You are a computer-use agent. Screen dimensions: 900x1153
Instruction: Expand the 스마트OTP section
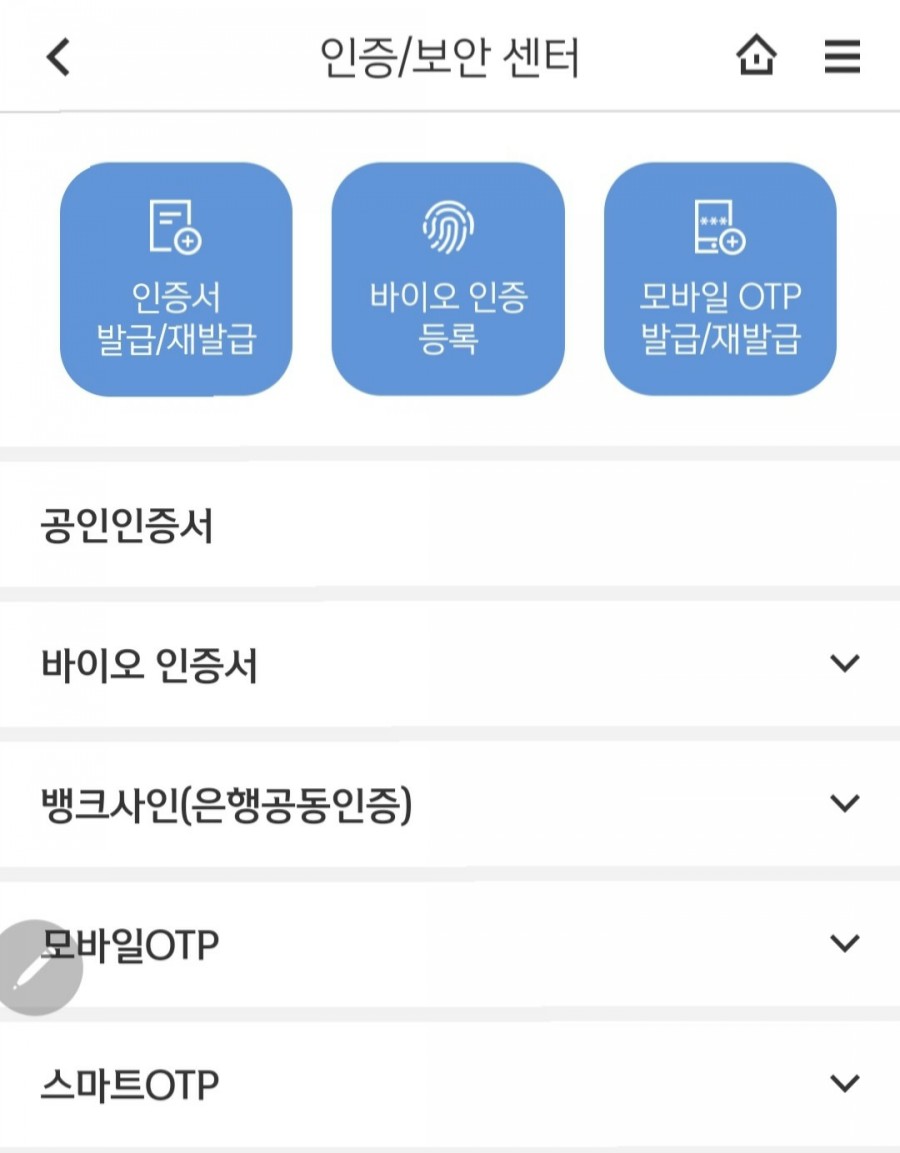coord(450,1082)
